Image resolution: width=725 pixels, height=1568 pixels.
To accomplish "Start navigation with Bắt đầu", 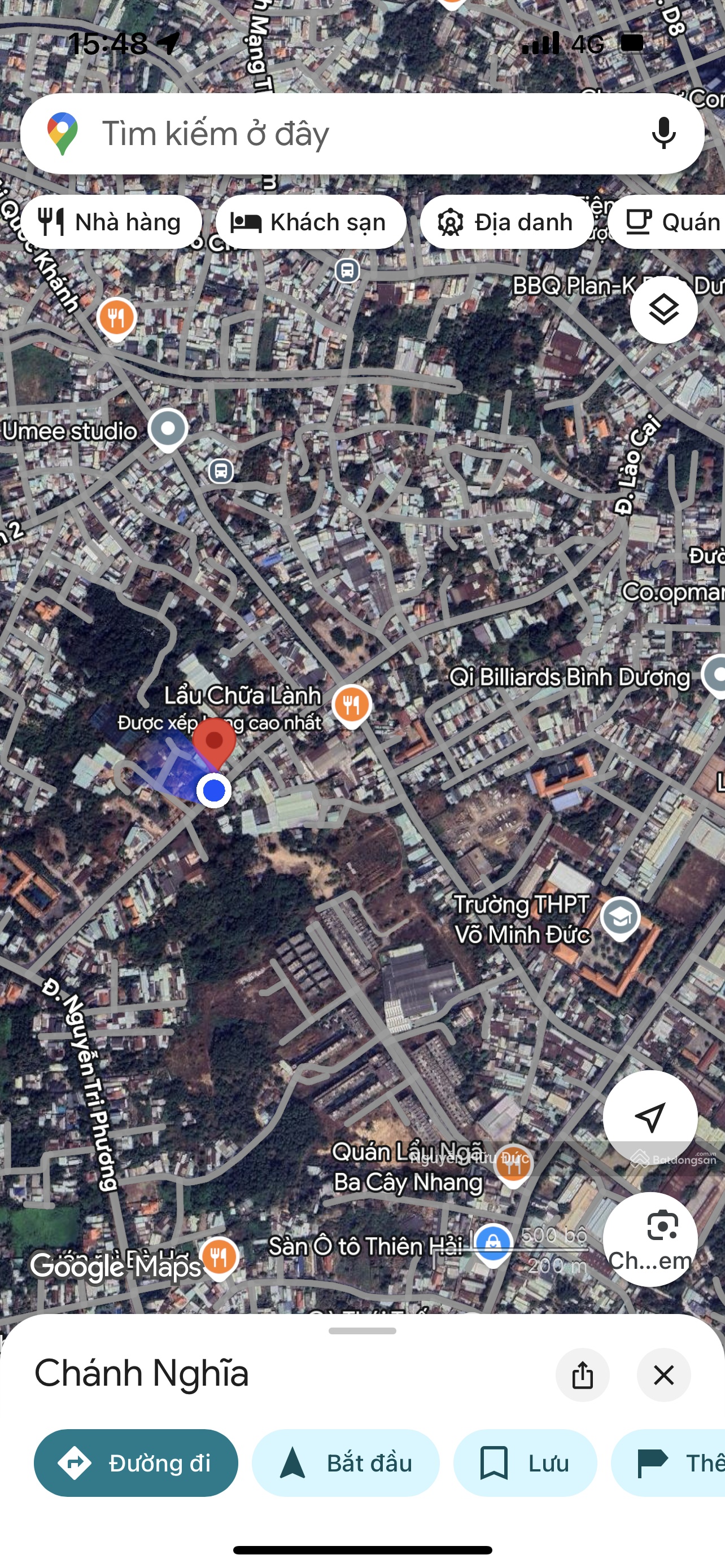I will [x=345, y=1462].
